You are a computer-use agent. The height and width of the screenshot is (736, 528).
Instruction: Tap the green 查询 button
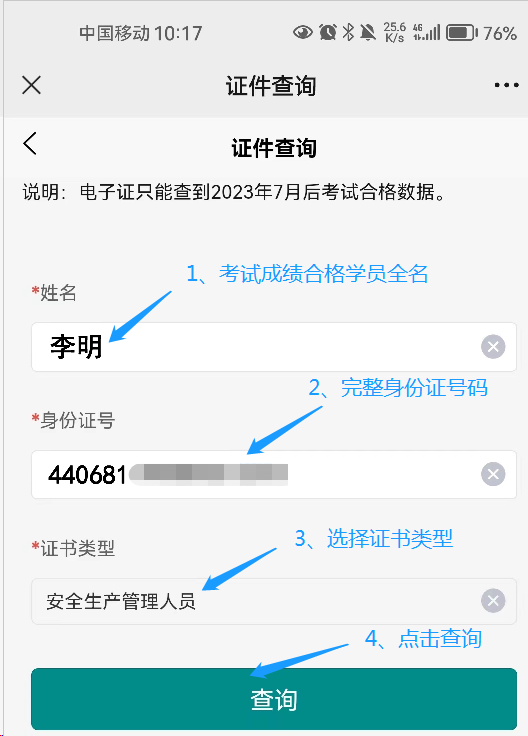(x=274, y=699)
